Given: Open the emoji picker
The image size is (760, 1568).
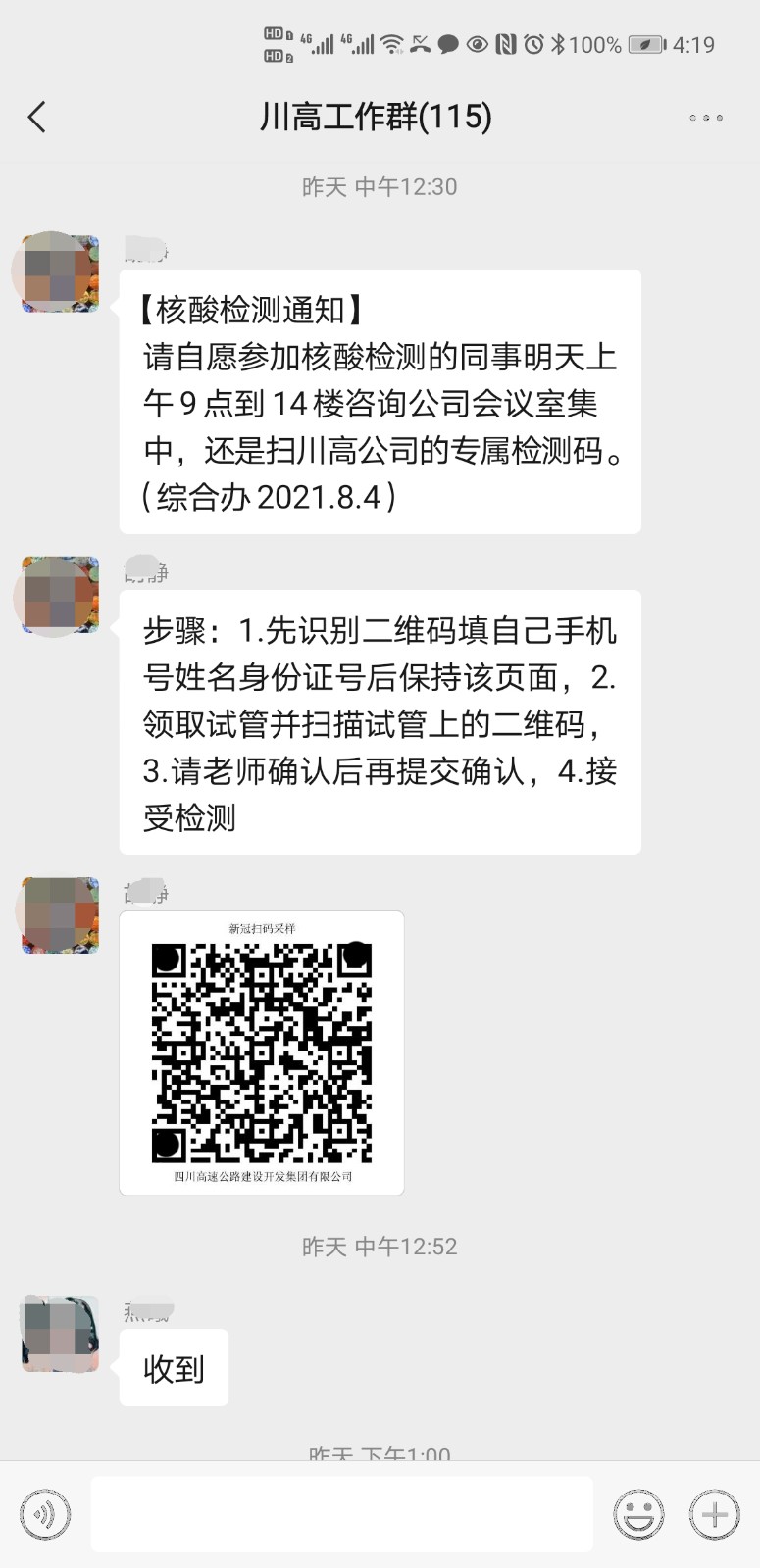Looking at the screenshot, I should click(638, 1514).
